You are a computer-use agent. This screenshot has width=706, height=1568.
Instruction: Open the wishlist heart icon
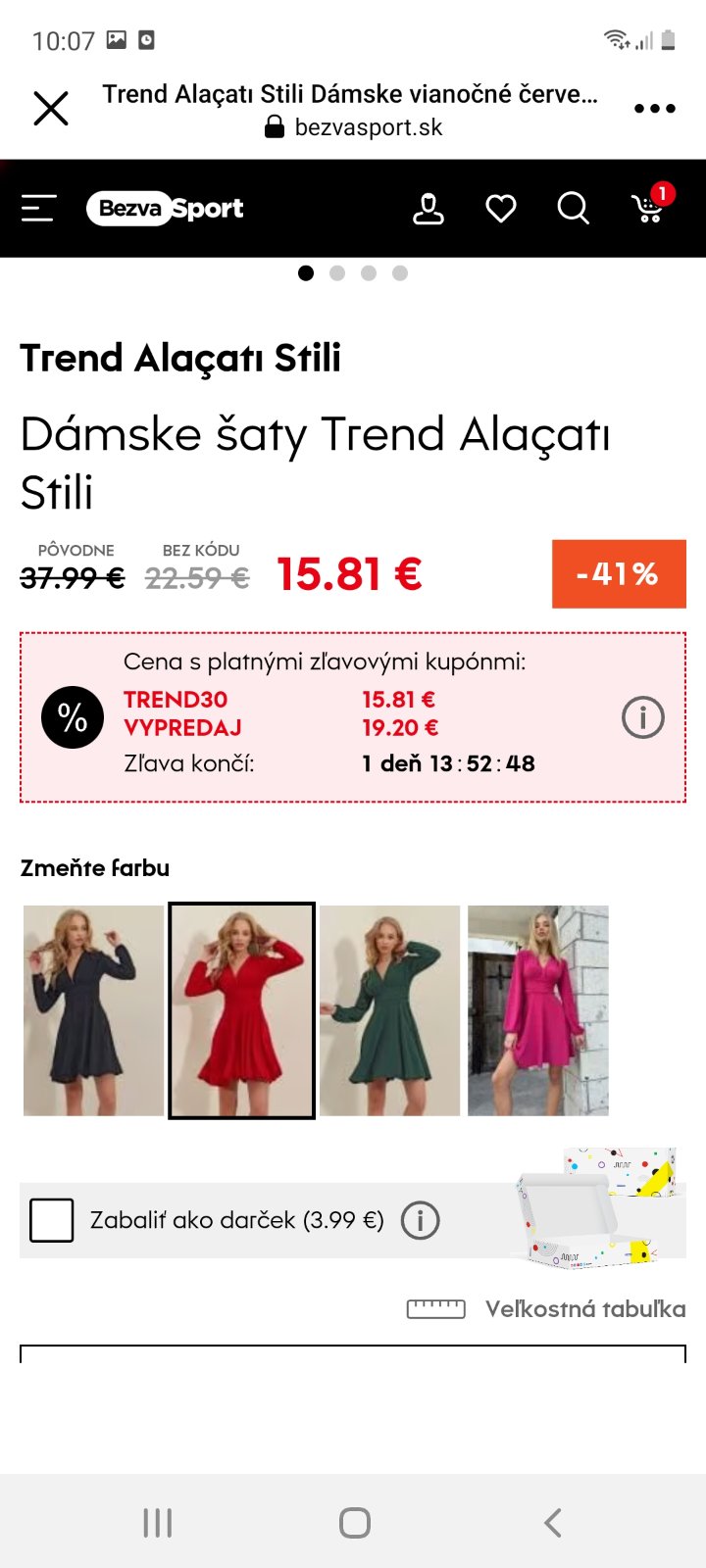tap(501, 209)
